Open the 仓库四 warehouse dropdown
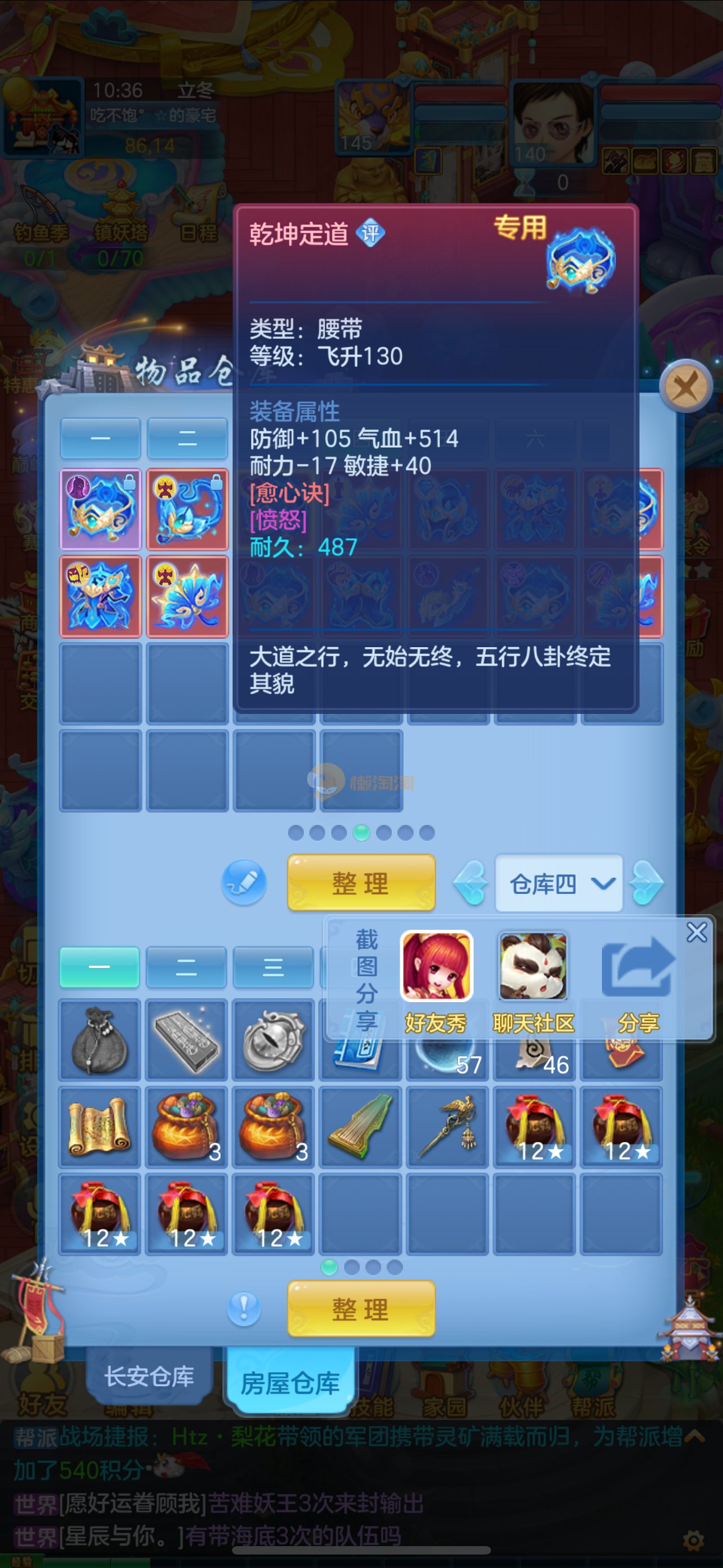 coord(559,883)
